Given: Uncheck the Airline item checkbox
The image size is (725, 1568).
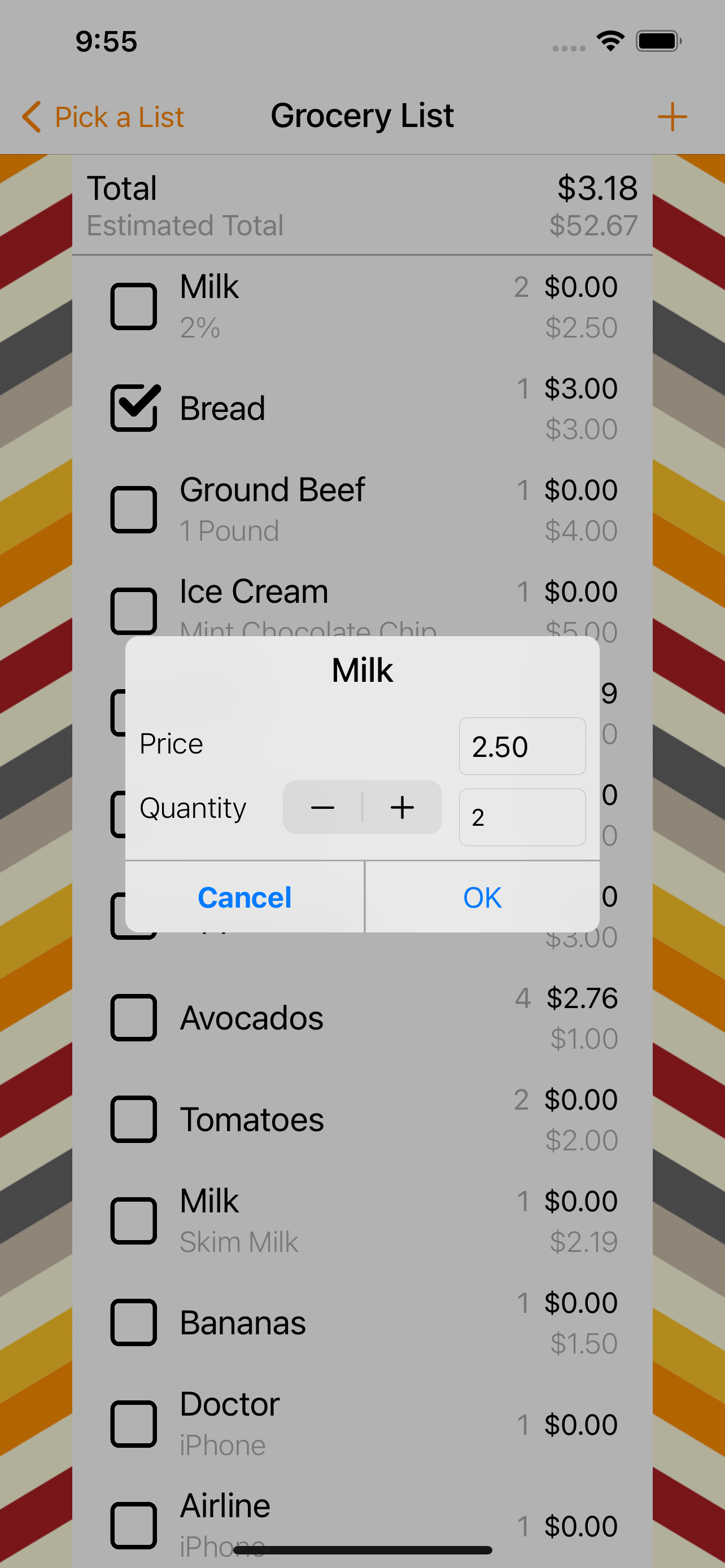Looking at the screenshot, I should click(x=134, y=1524).
